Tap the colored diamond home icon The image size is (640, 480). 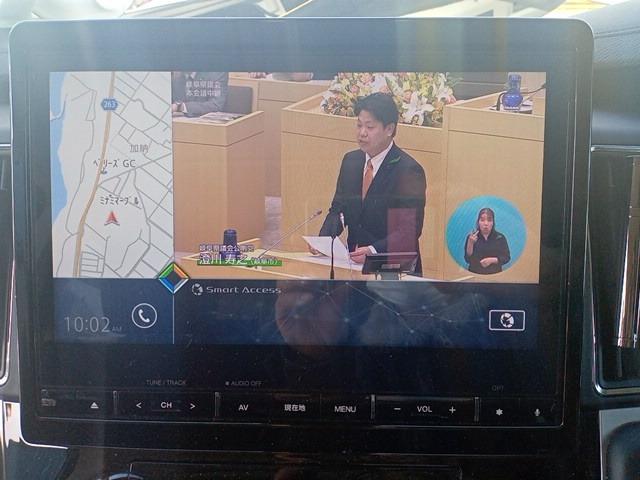click(x=173, y=277)
